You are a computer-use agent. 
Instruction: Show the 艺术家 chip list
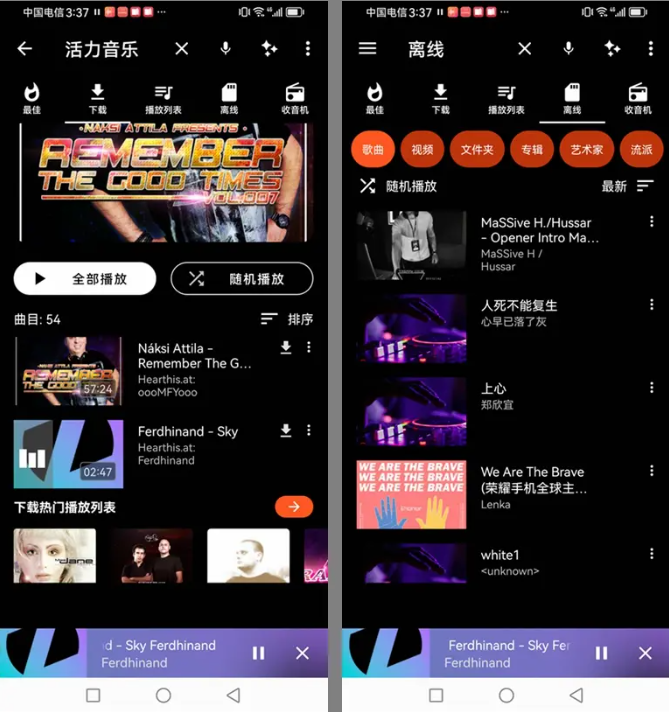click(x=587, y=149)
